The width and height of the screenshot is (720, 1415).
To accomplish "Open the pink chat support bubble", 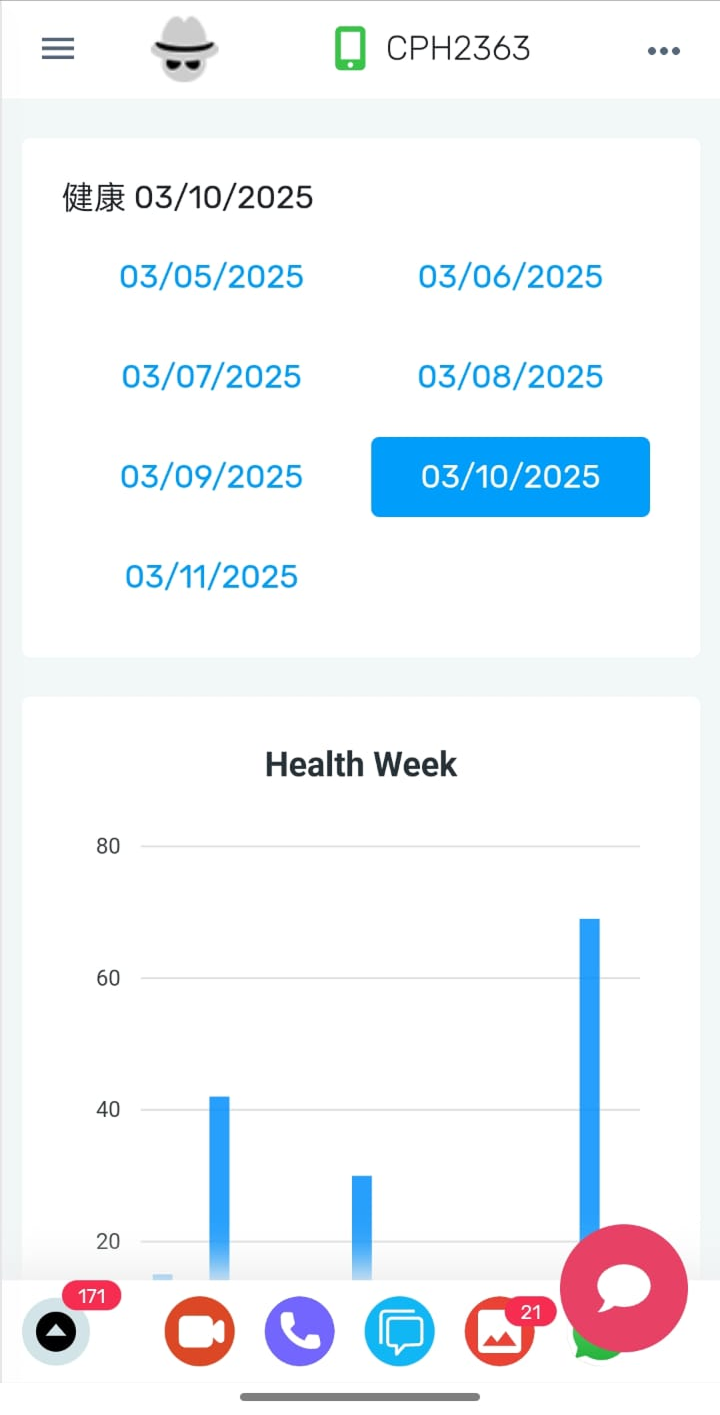I will point(624,1288).
